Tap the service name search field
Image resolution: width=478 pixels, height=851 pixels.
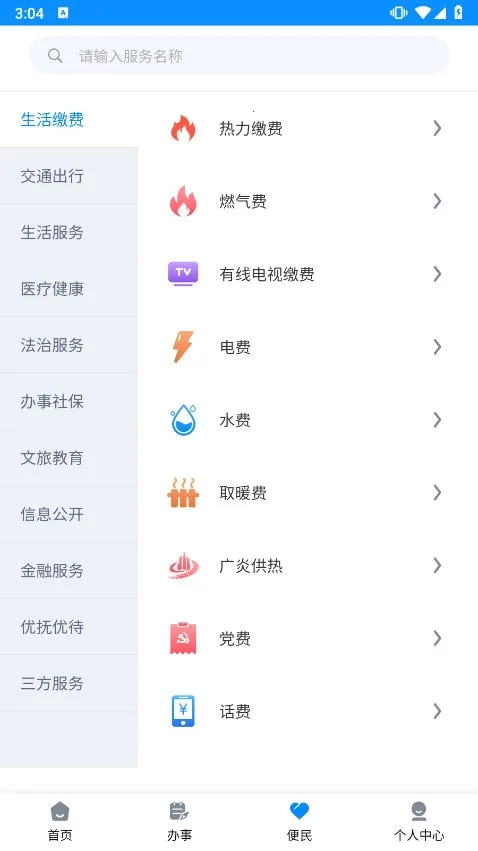click(x=239, y=56)
